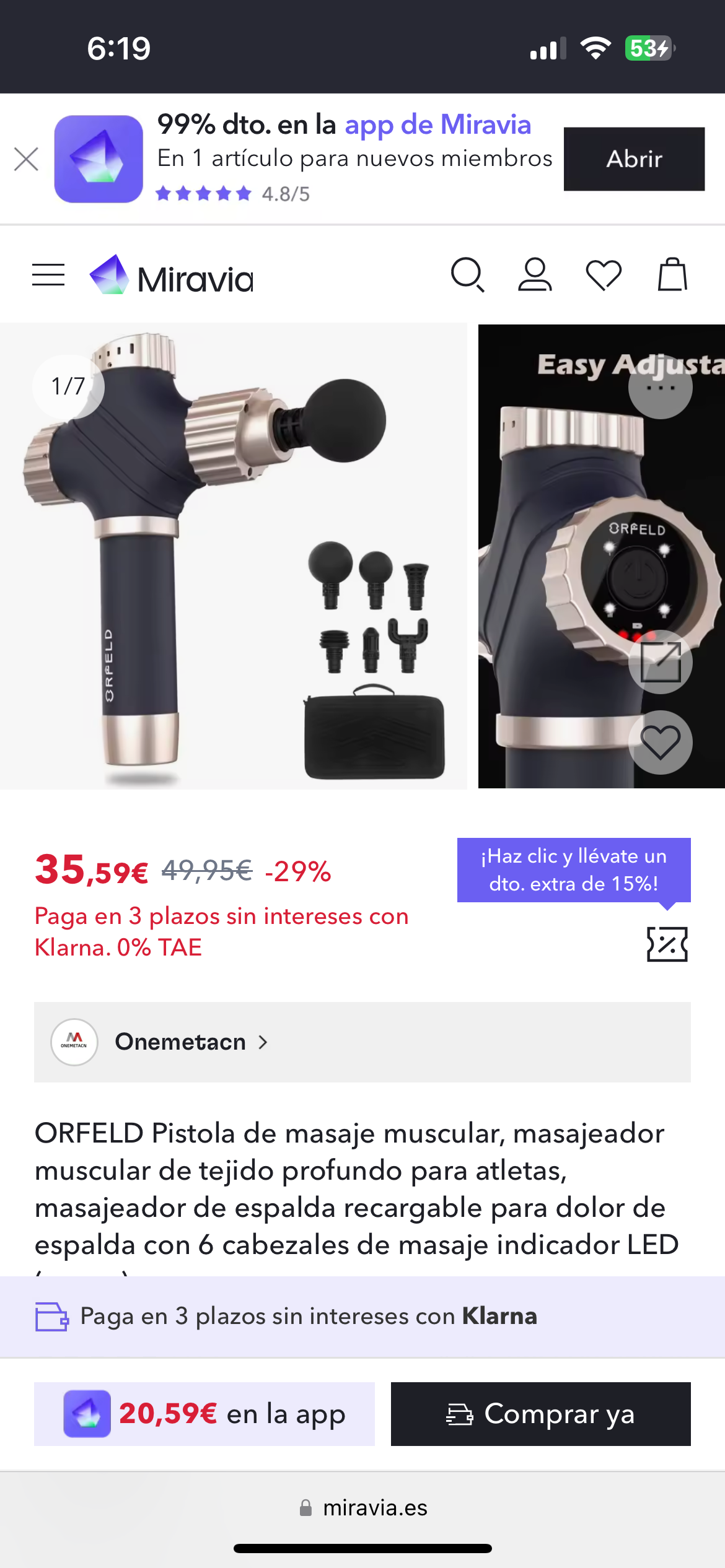Open the user account profile
The width and height of the screenshot is (725, 1568).
(x=535, y=275)
